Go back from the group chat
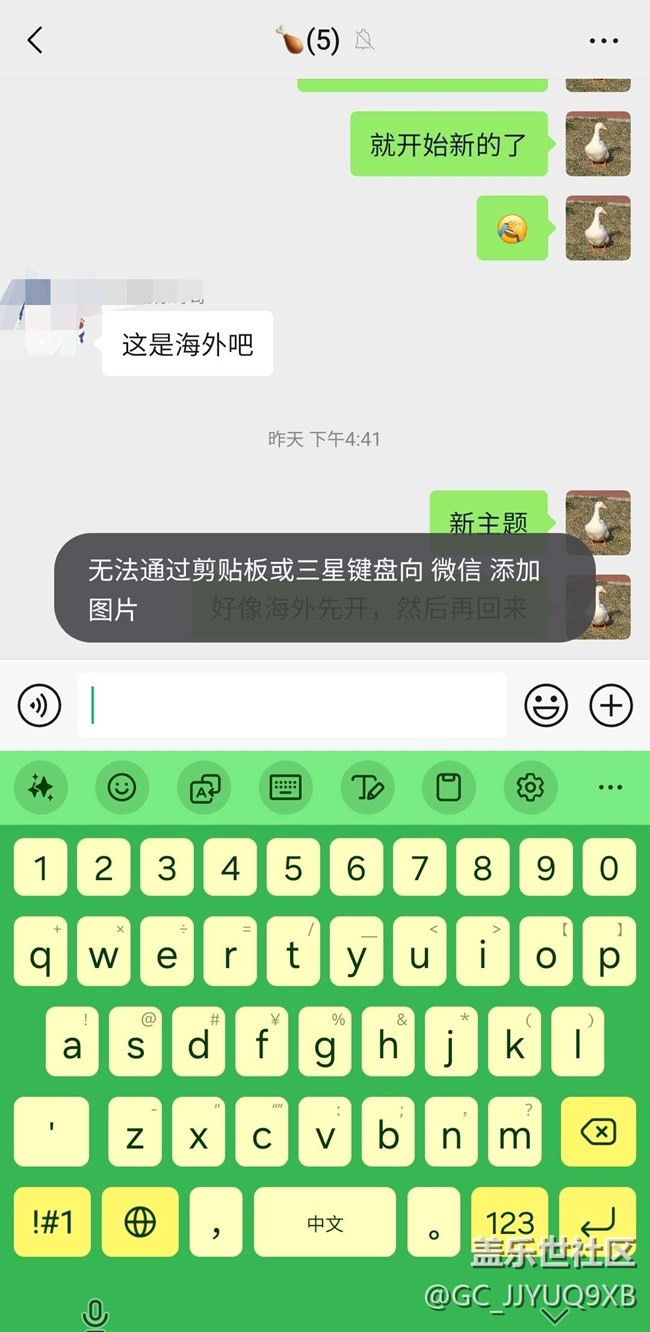 coord(35,41)
